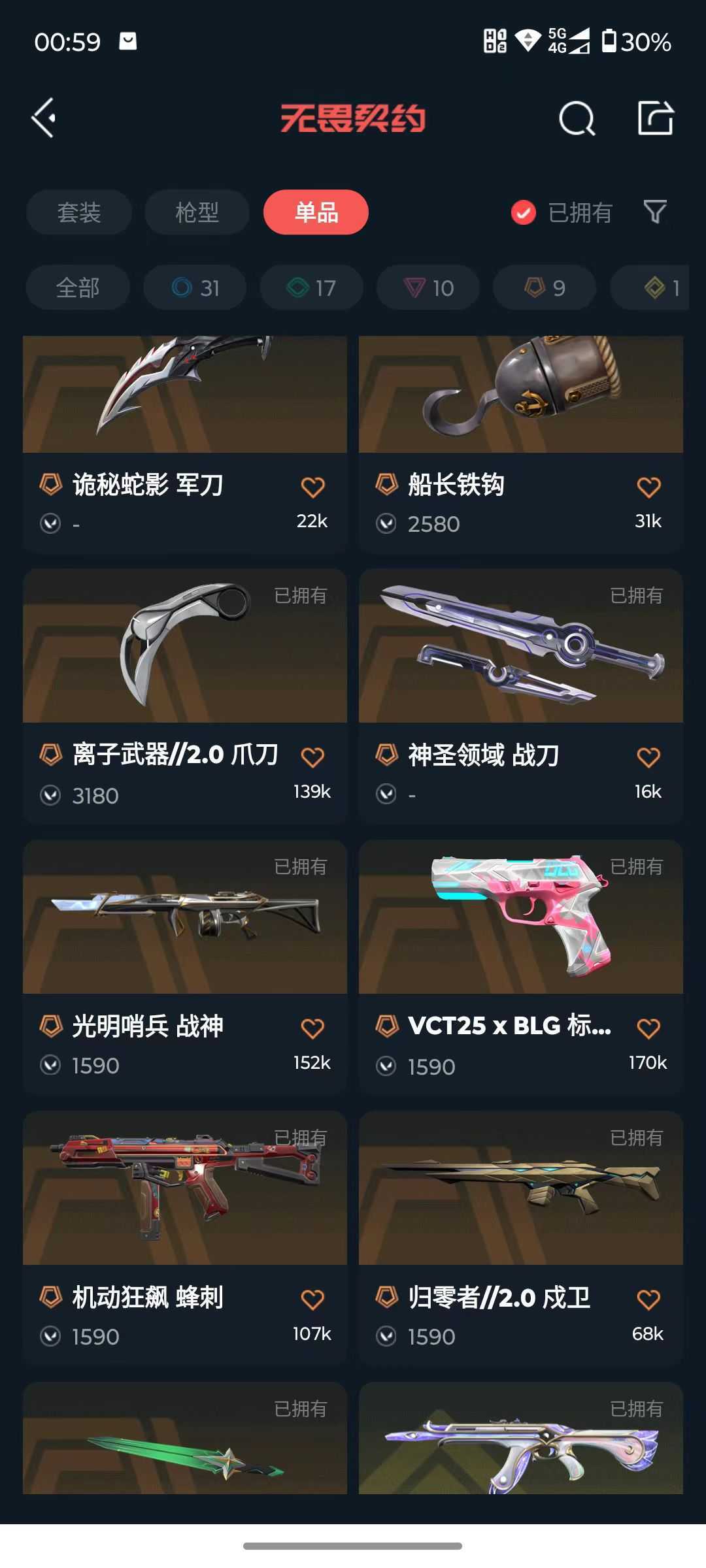
Task: Select the 全部 chip
Action: [78, 287]
